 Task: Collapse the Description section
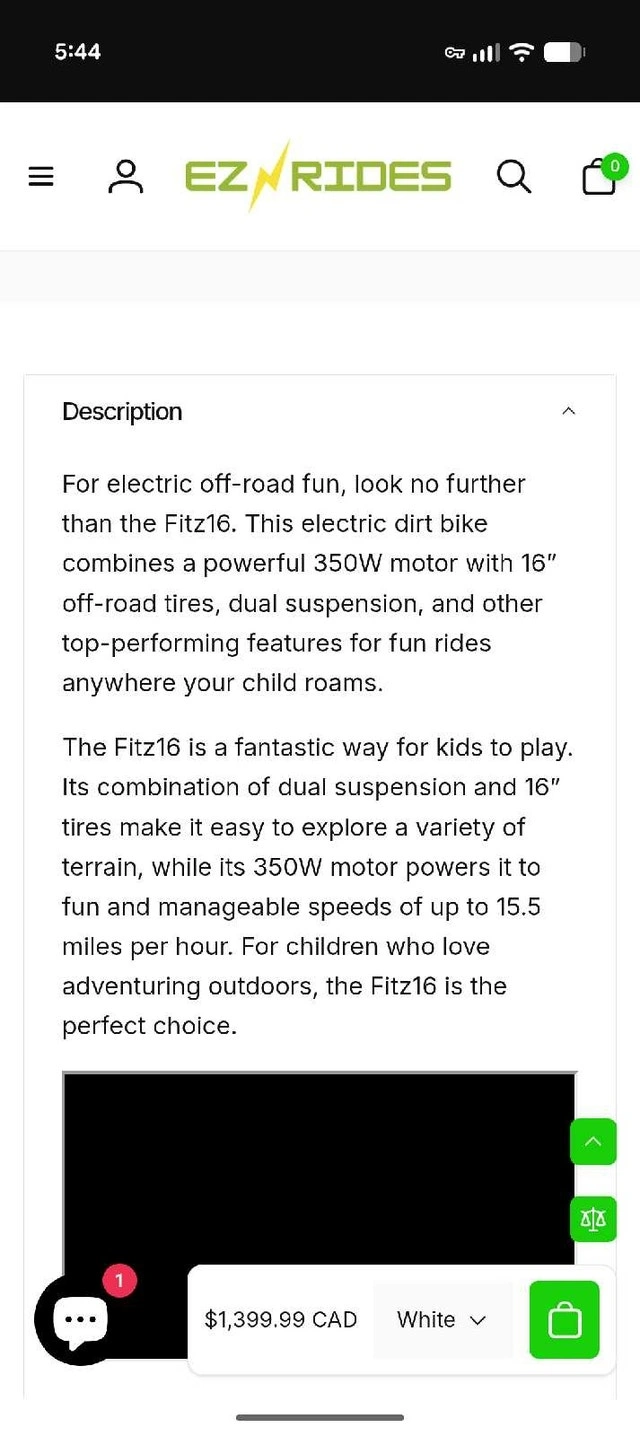(569, 411)
